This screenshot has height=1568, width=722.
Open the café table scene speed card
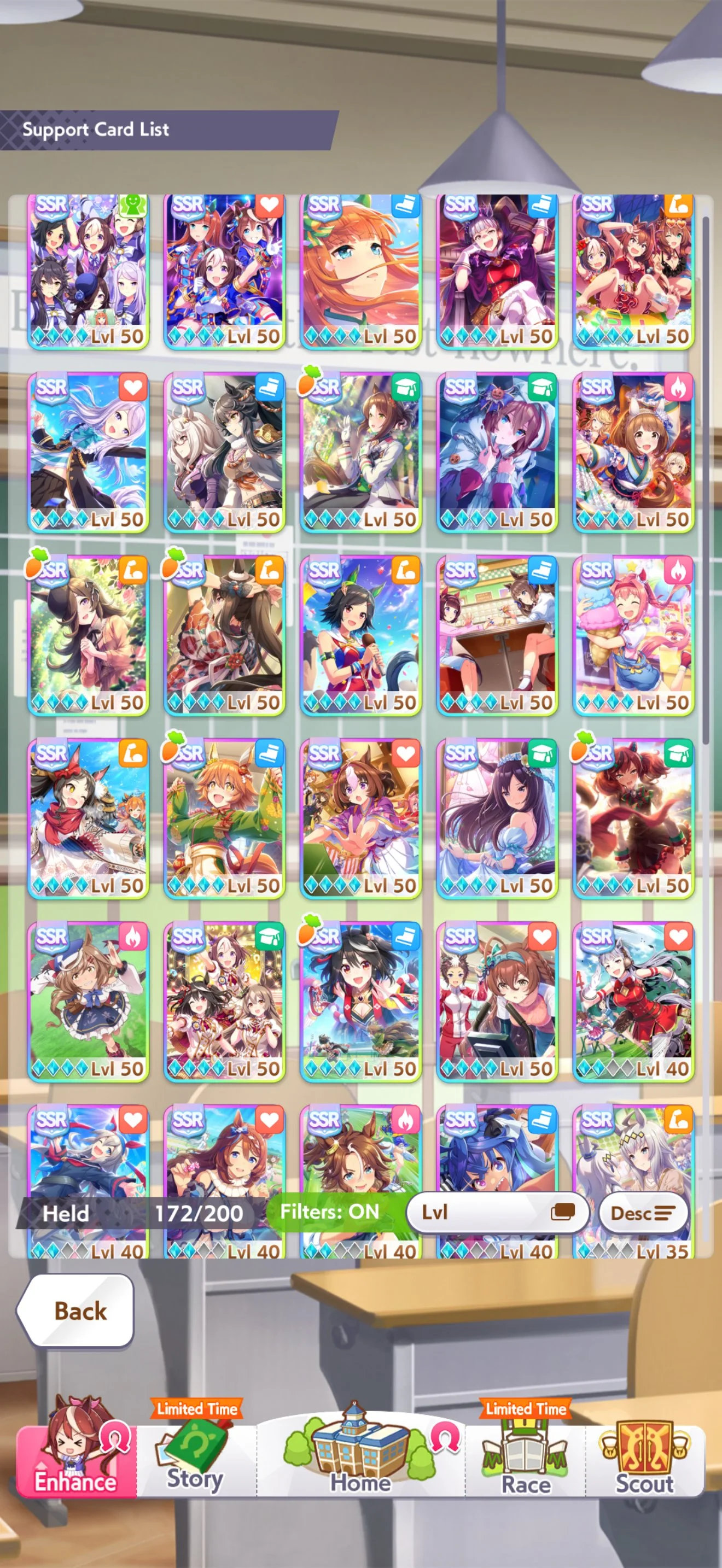pos(497,636)
